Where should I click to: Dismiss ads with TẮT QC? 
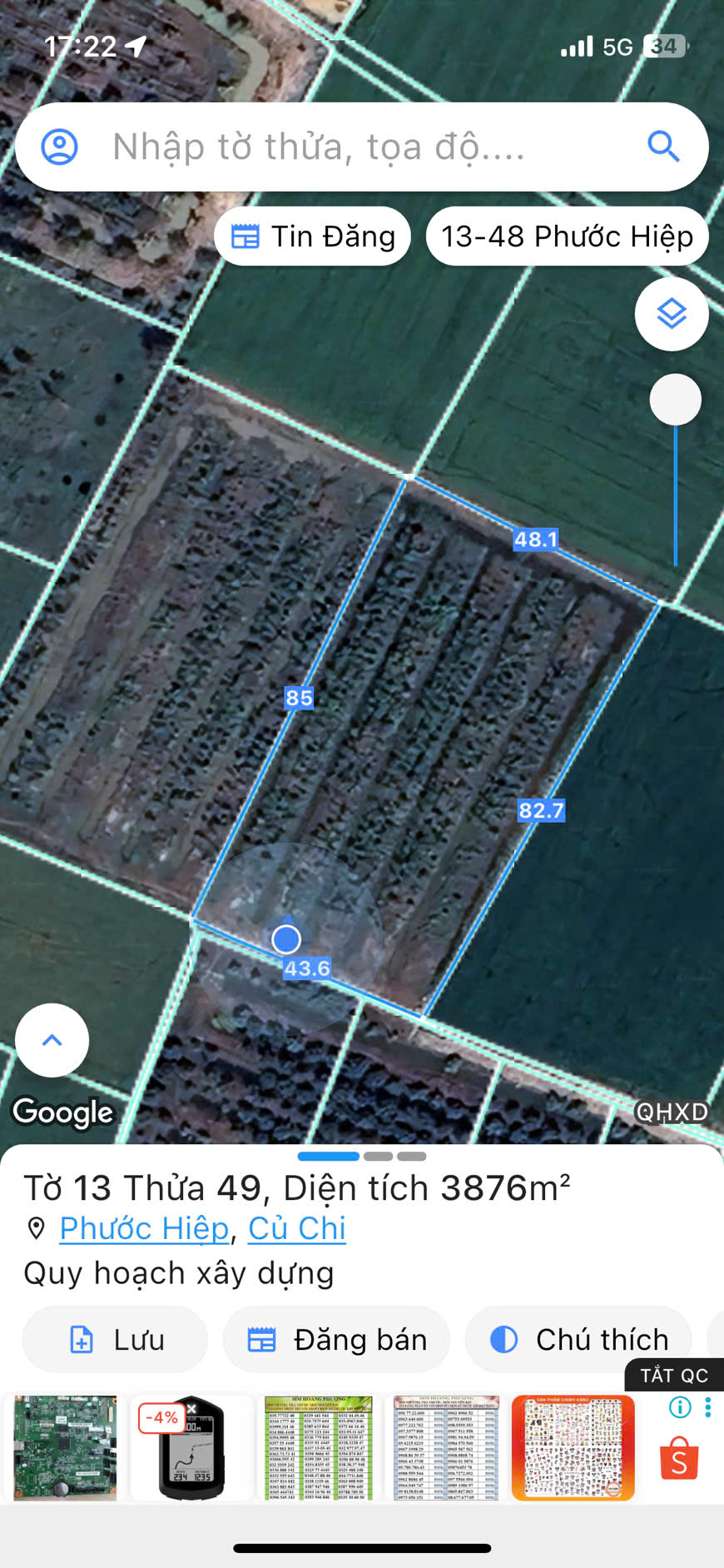pos(673,1376)
